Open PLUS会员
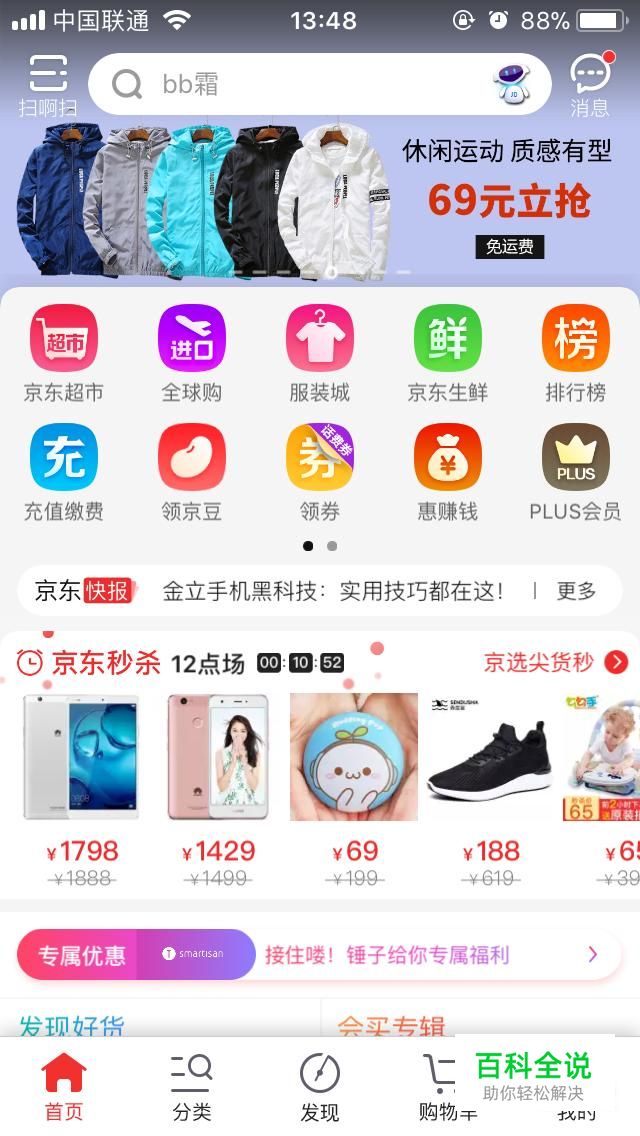The height and width of the screenshot is (1136, 640). click(575, 472)
